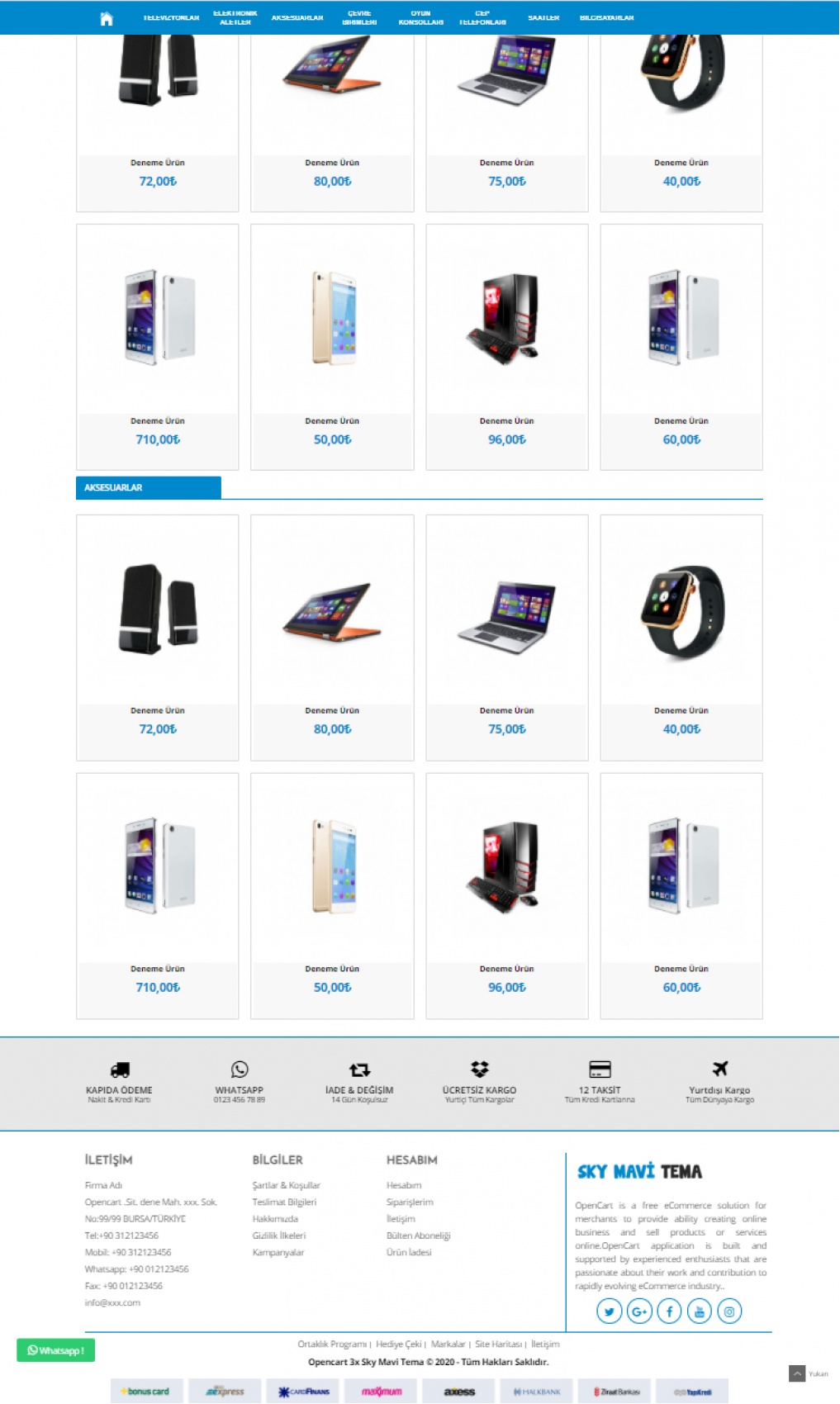Open the Hediye Çeki link

(398, 1344)
